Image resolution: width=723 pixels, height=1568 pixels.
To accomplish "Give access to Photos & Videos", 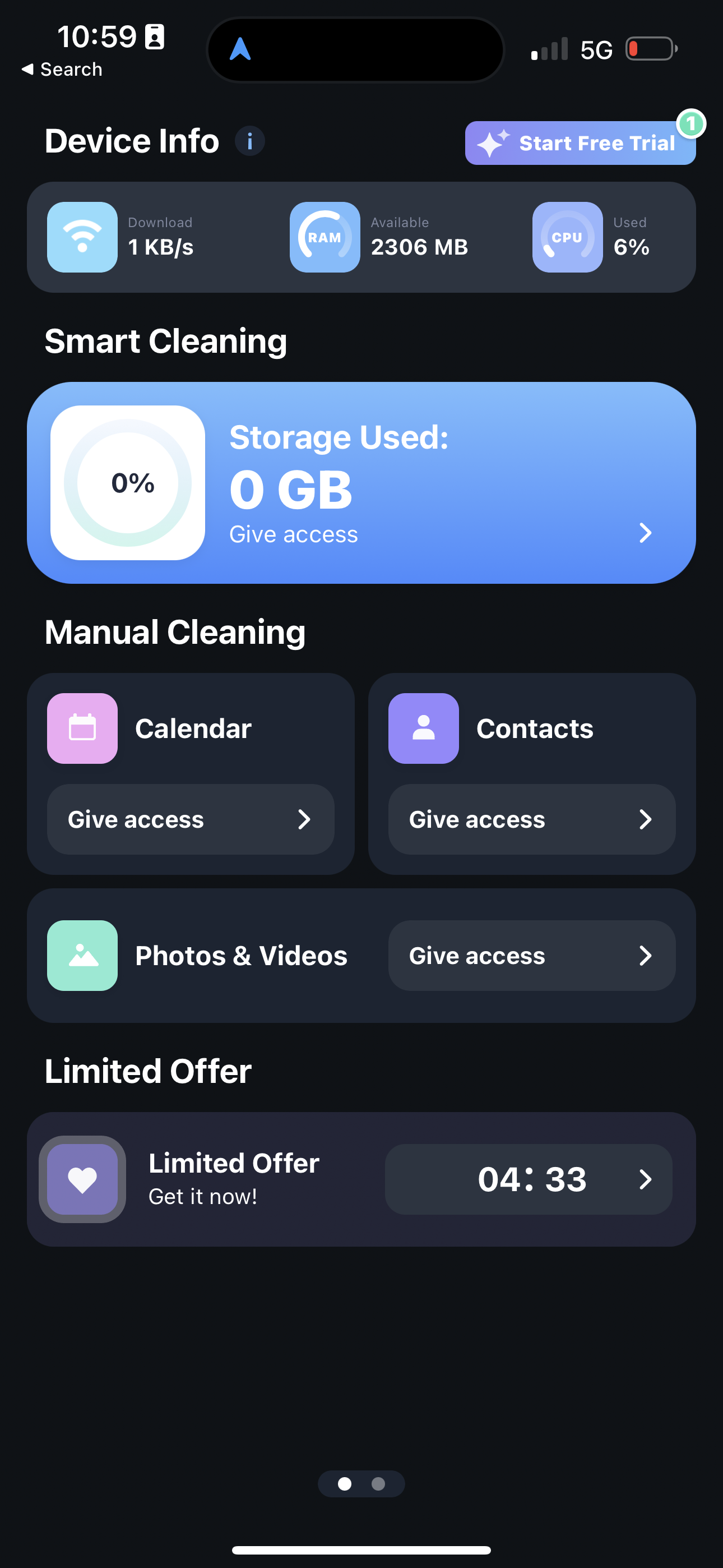I will click(531, 955).
